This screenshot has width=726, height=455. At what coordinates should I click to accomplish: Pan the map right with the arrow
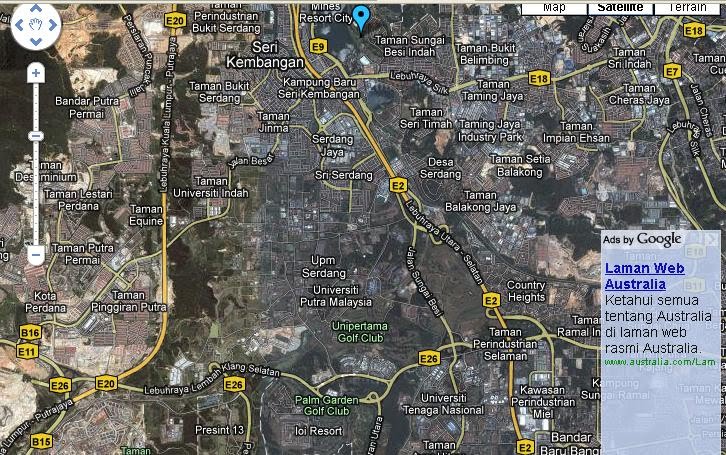pyautogui.click(x=55, y=24)
